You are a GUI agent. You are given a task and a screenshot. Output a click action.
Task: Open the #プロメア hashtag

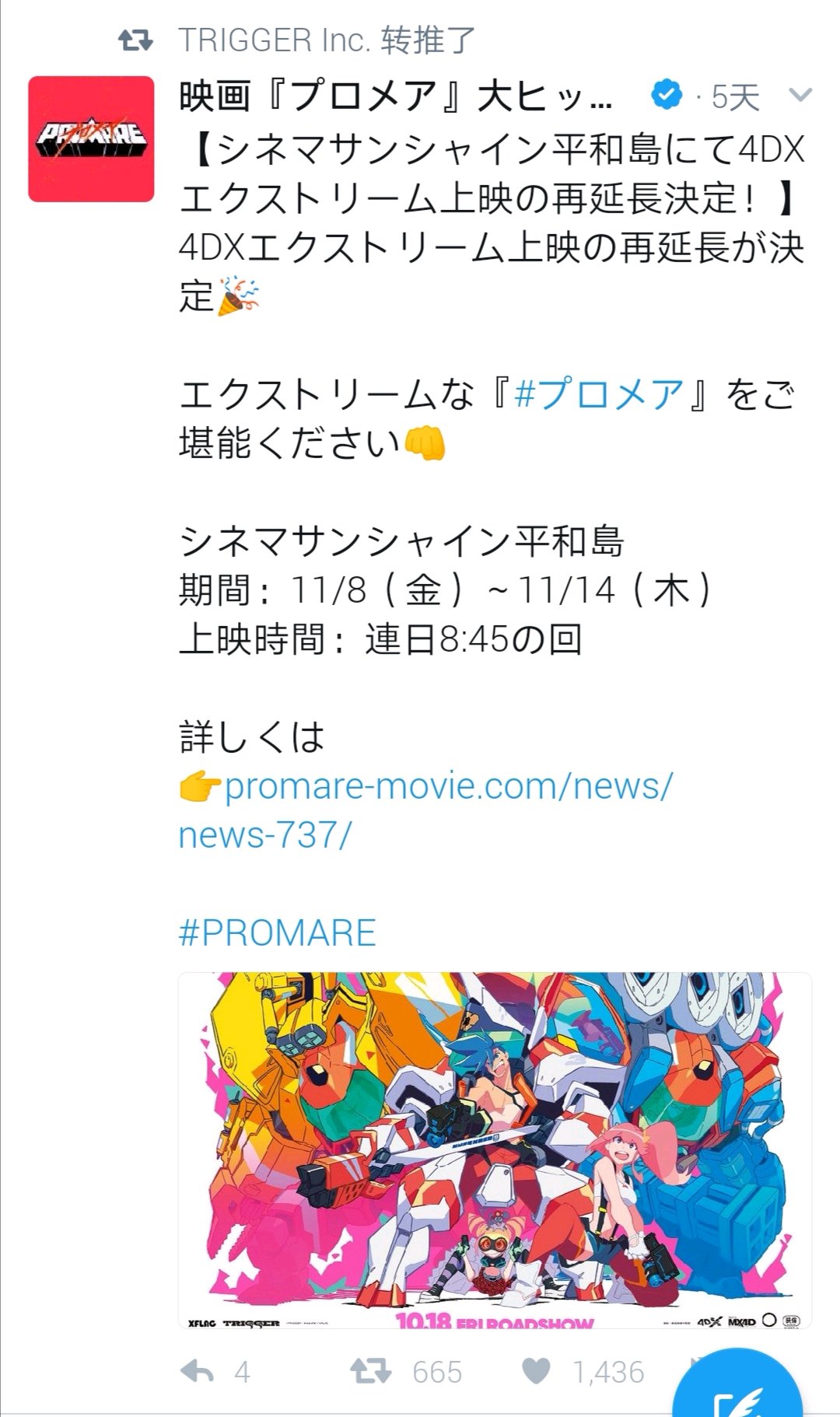pyautogui.click(x=599, y=394)
